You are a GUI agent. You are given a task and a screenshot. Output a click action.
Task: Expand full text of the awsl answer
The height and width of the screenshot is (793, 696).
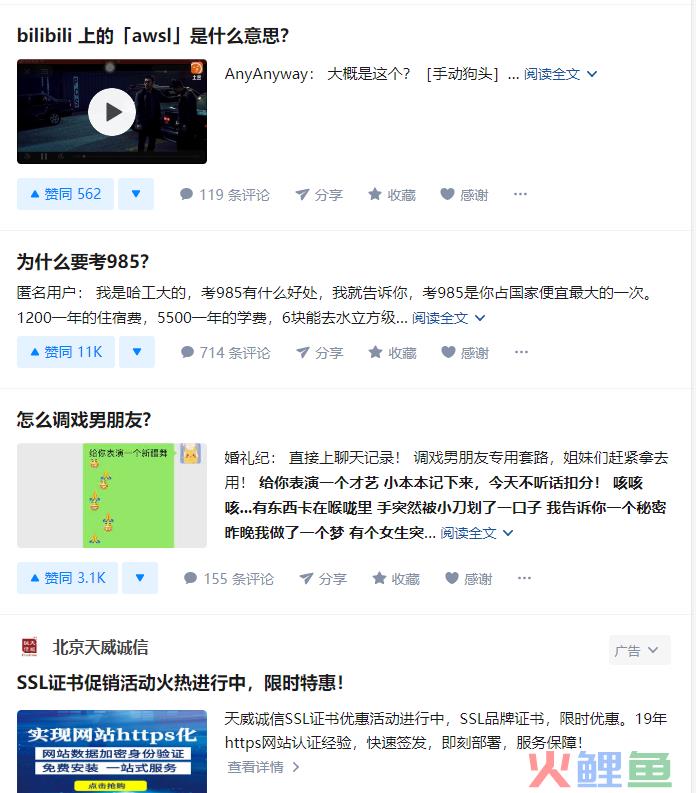[x=560, y=74]
